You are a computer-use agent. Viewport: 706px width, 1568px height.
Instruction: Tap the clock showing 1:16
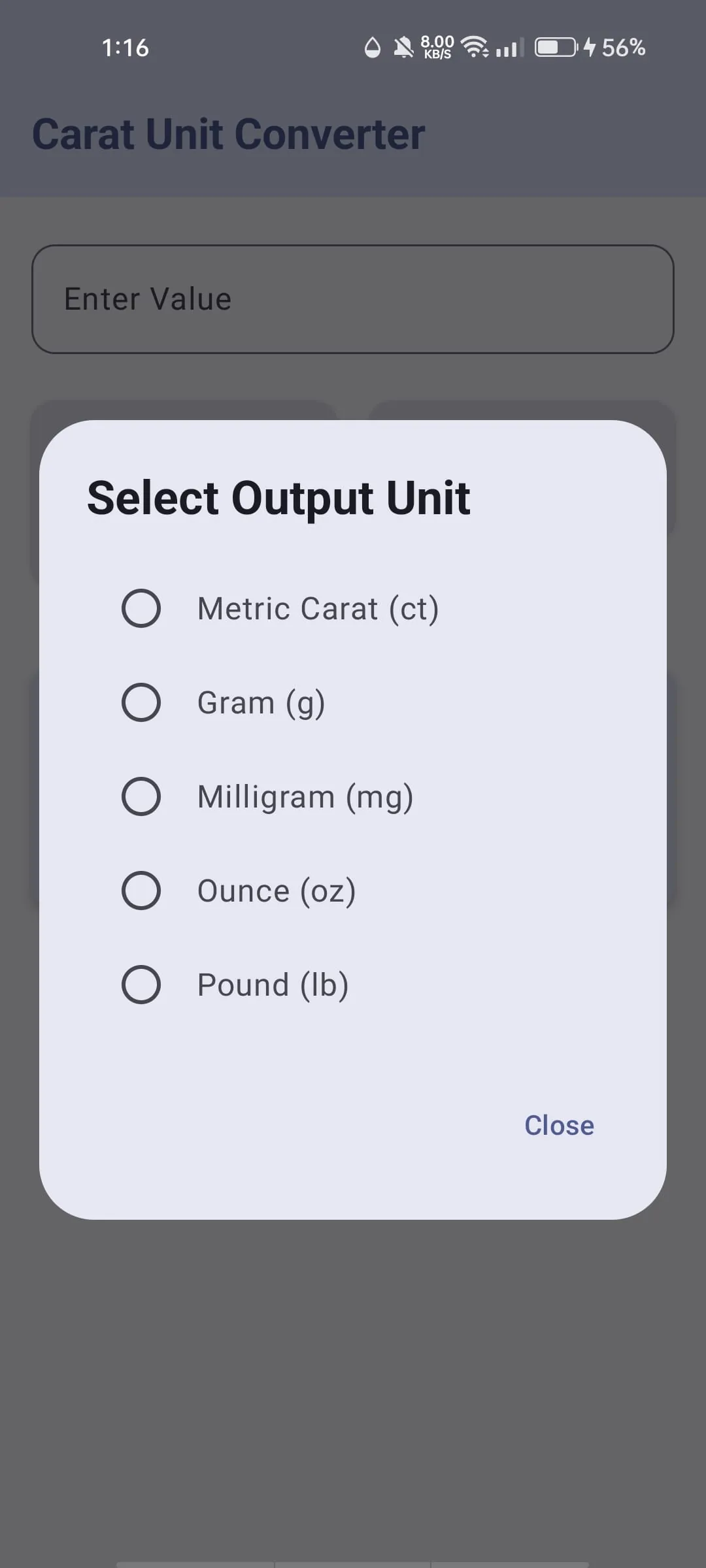(126, 47)
